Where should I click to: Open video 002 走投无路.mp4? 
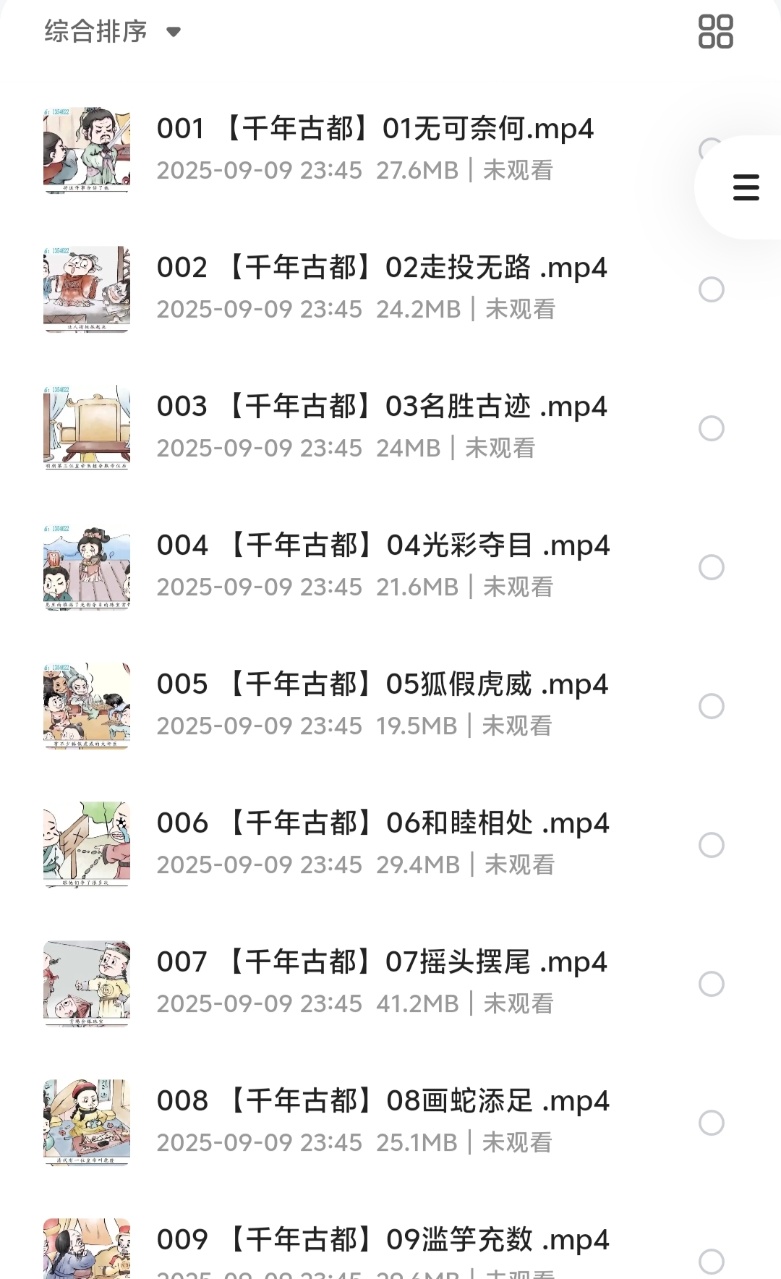[381, 268]
